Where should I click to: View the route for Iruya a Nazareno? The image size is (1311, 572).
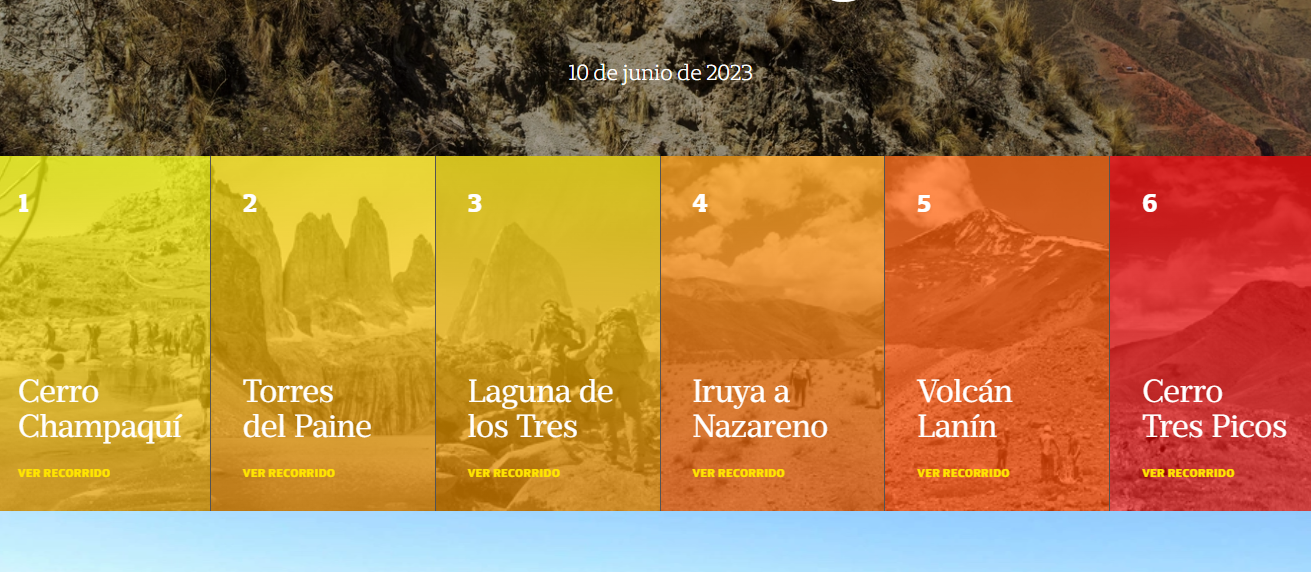[739, 473]
